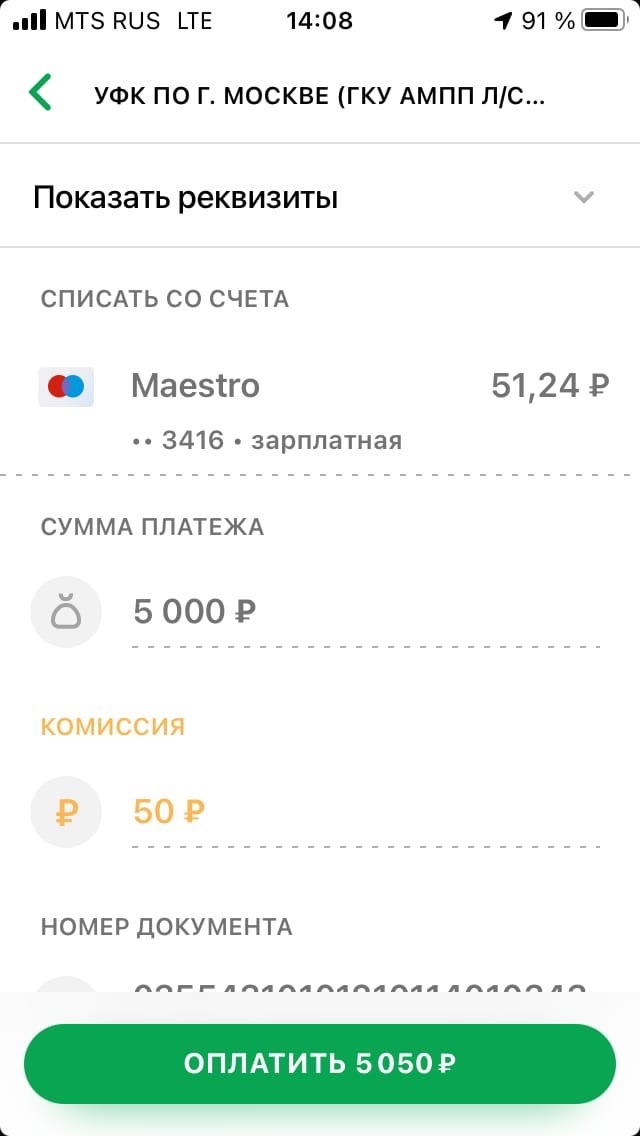Tap the ОПЛАТИТЬ 5 050 ₽ button
The width and height of the screenshot is (640, 1136).
320,1064
